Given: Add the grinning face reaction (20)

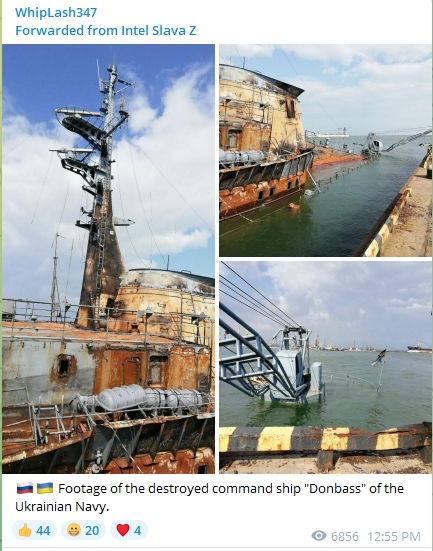Looking at the screenshot, I should [x=83, y=530].
